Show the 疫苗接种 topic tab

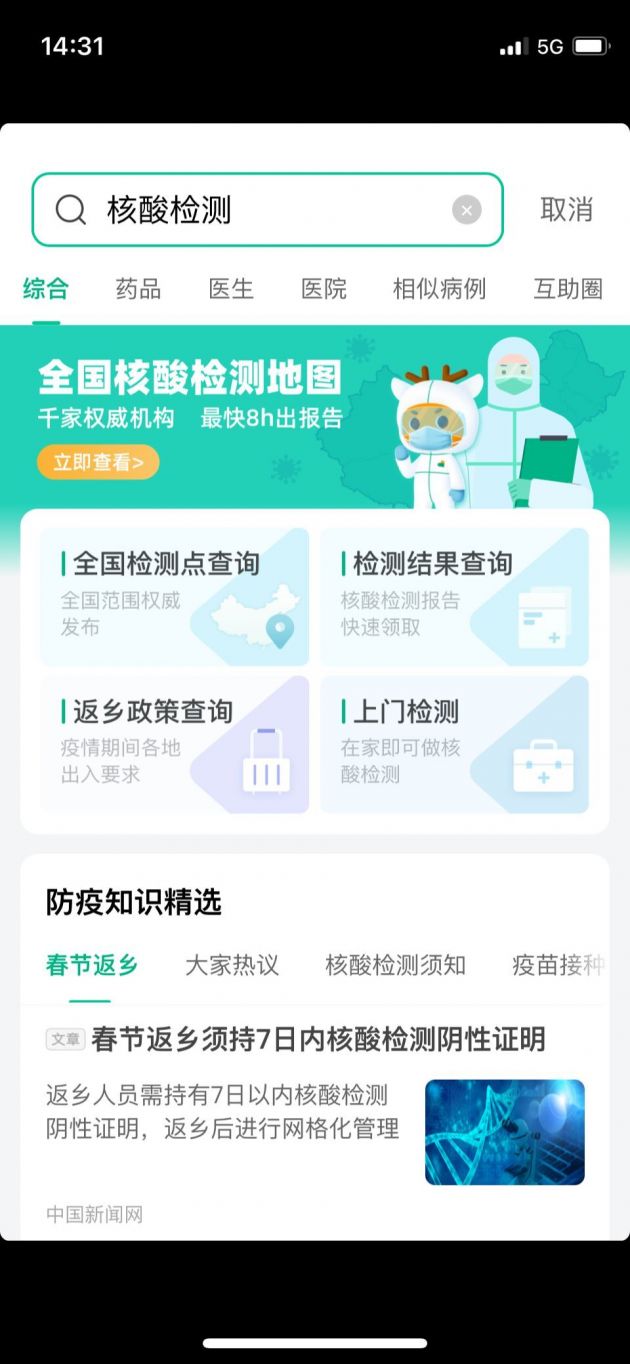tap(559, 965)
